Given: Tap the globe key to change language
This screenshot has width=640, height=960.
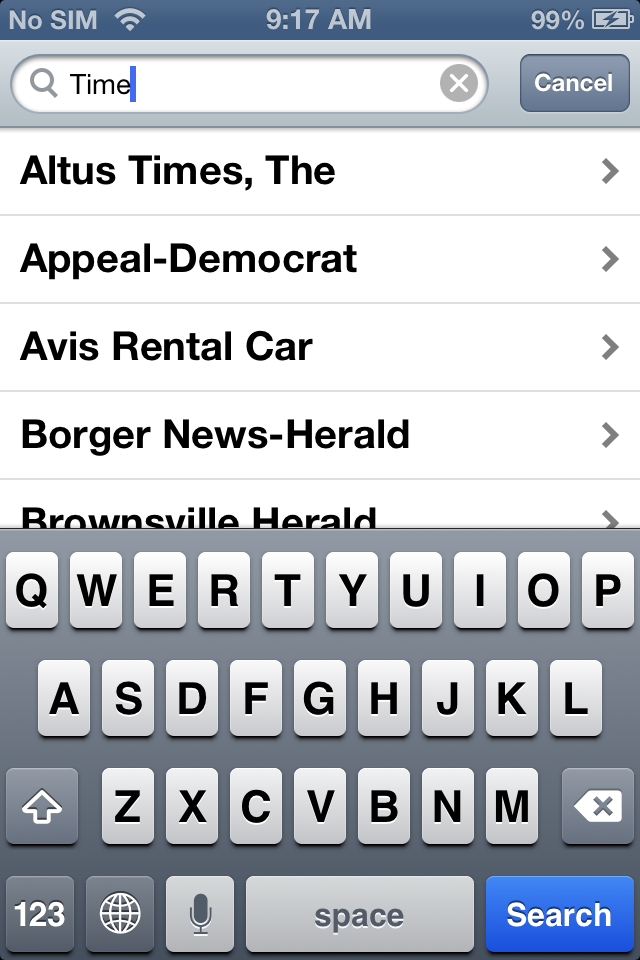Looking at the screenshot, I should pos(120,914).
